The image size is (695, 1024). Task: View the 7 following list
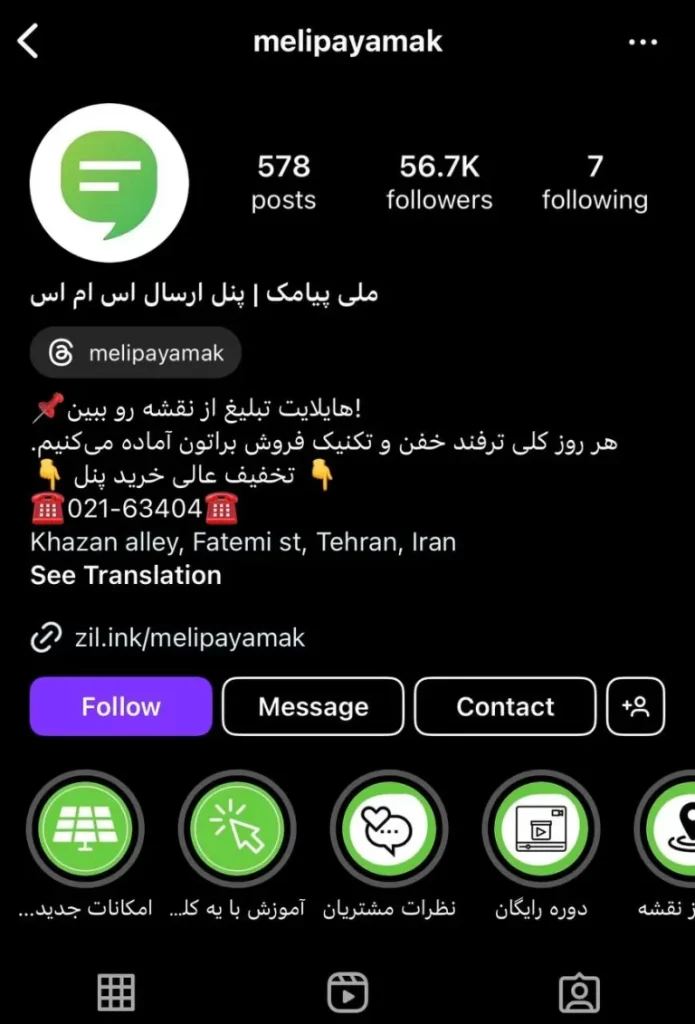tap(595, 181)
